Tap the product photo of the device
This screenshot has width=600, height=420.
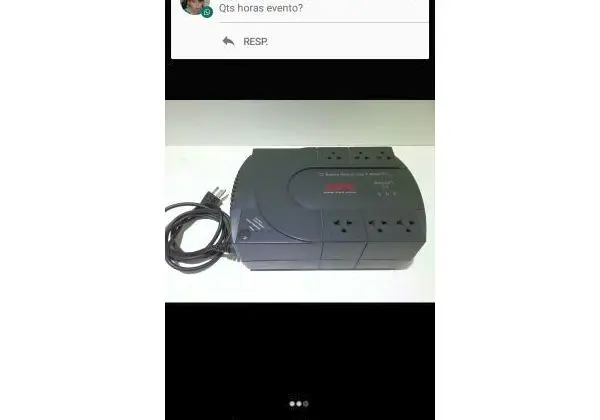click(x=300, y=200)
